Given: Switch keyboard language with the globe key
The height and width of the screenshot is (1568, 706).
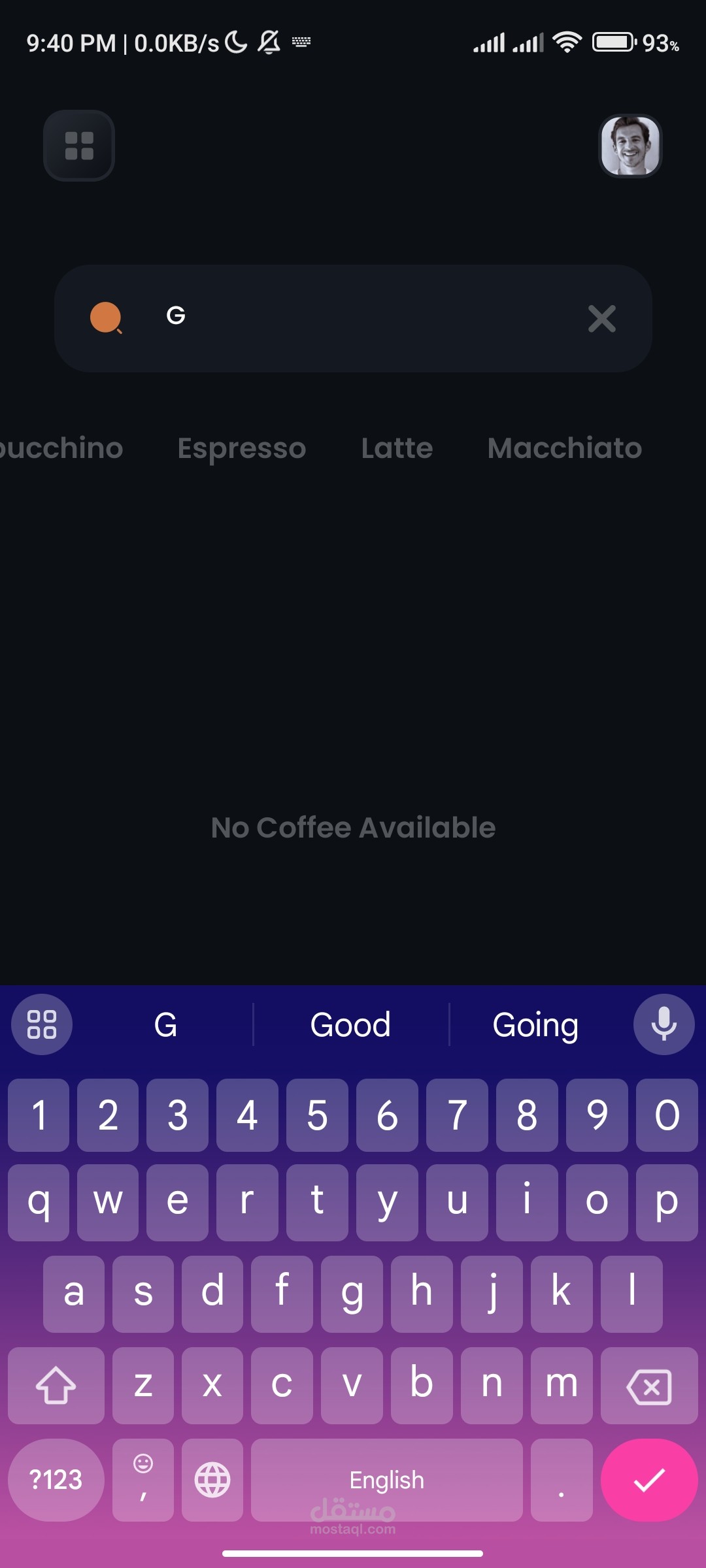Looking at the screenshot, I should point(212,1480).
